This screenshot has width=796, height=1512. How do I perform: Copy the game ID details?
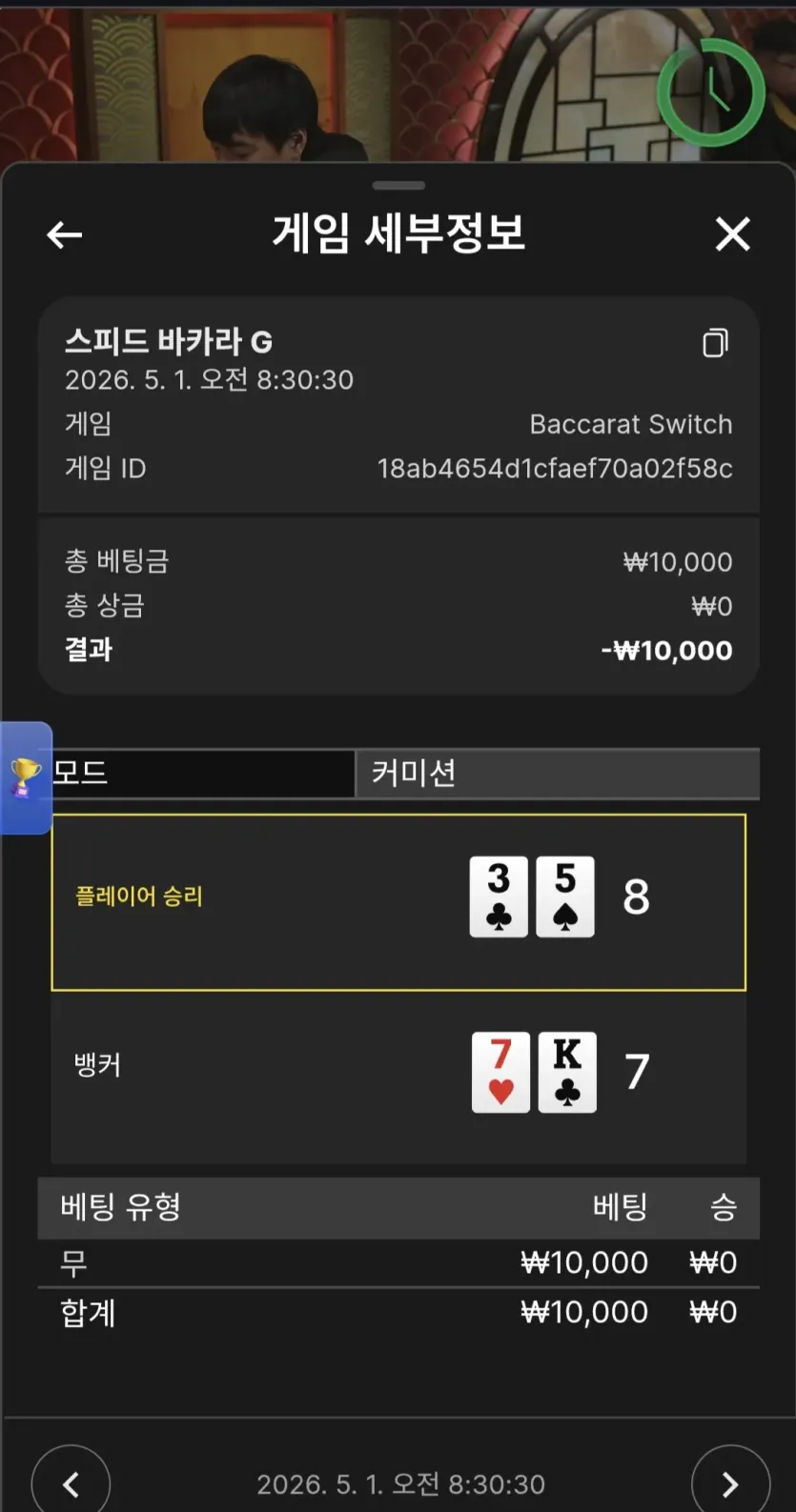tap(715, 343)
